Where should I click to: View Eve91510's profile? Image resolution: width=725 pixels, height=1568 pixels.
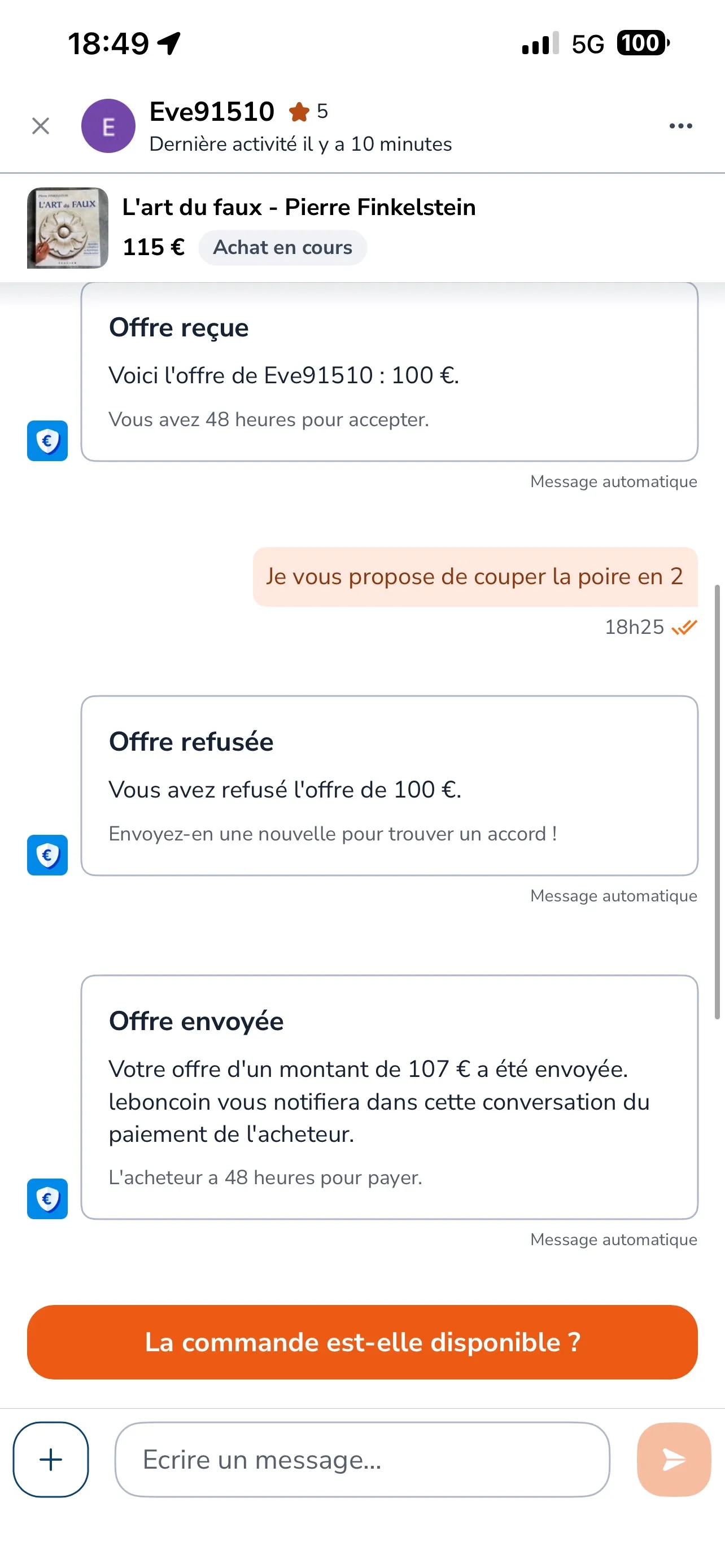point(108,126)
